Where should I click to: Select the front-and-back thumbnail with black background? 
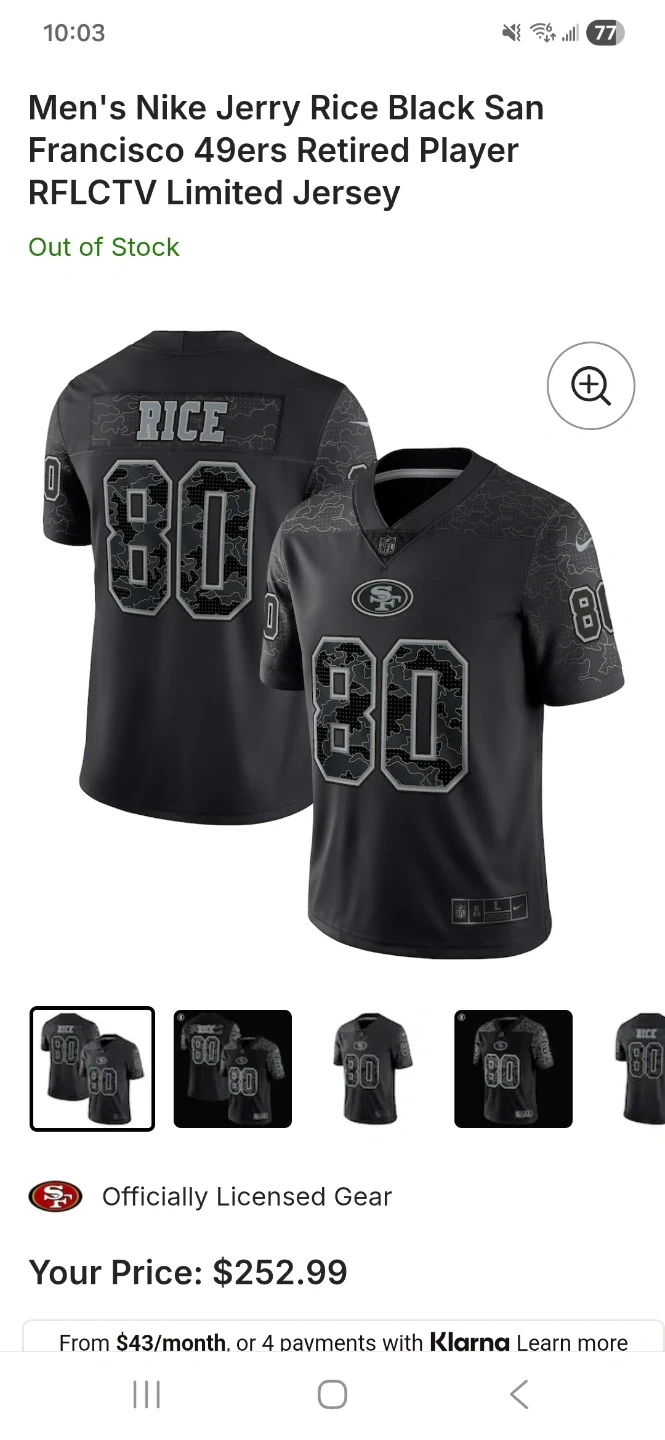[233, 1069]
